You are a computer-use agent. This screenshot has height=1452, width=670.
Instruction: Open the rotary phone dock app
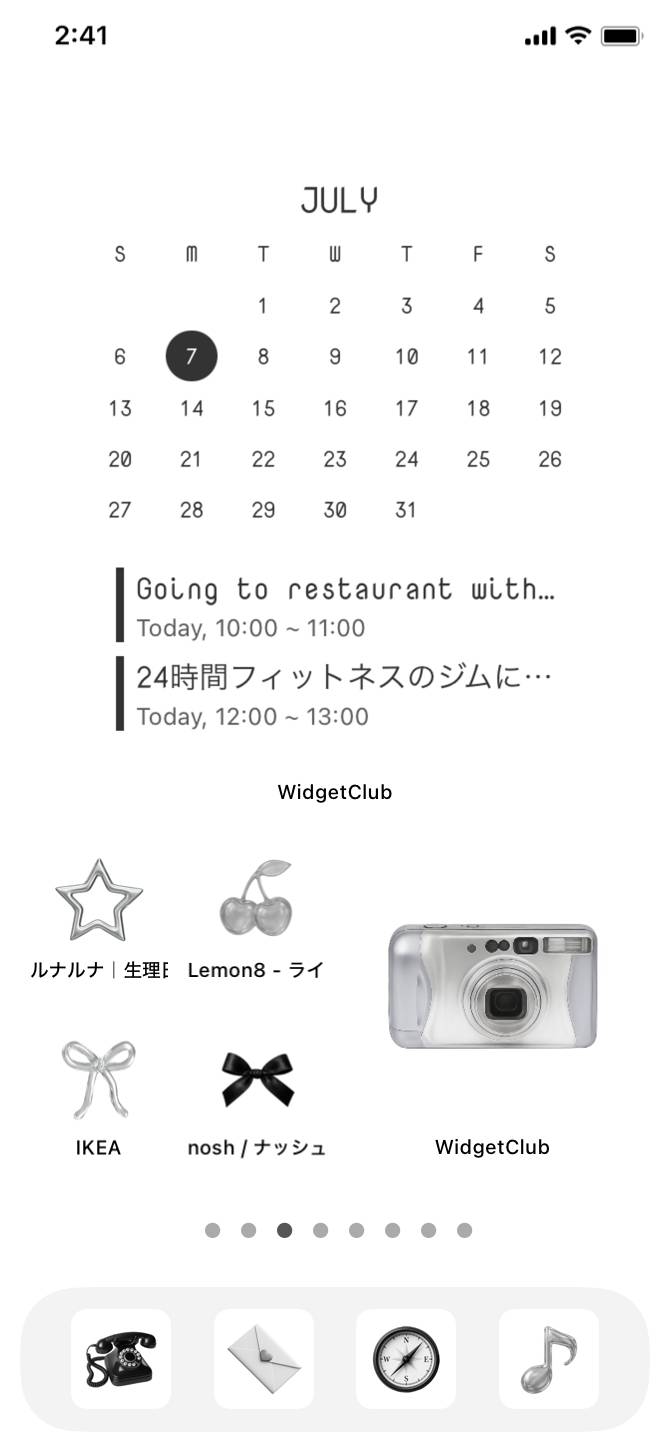tap(121, 1359)
